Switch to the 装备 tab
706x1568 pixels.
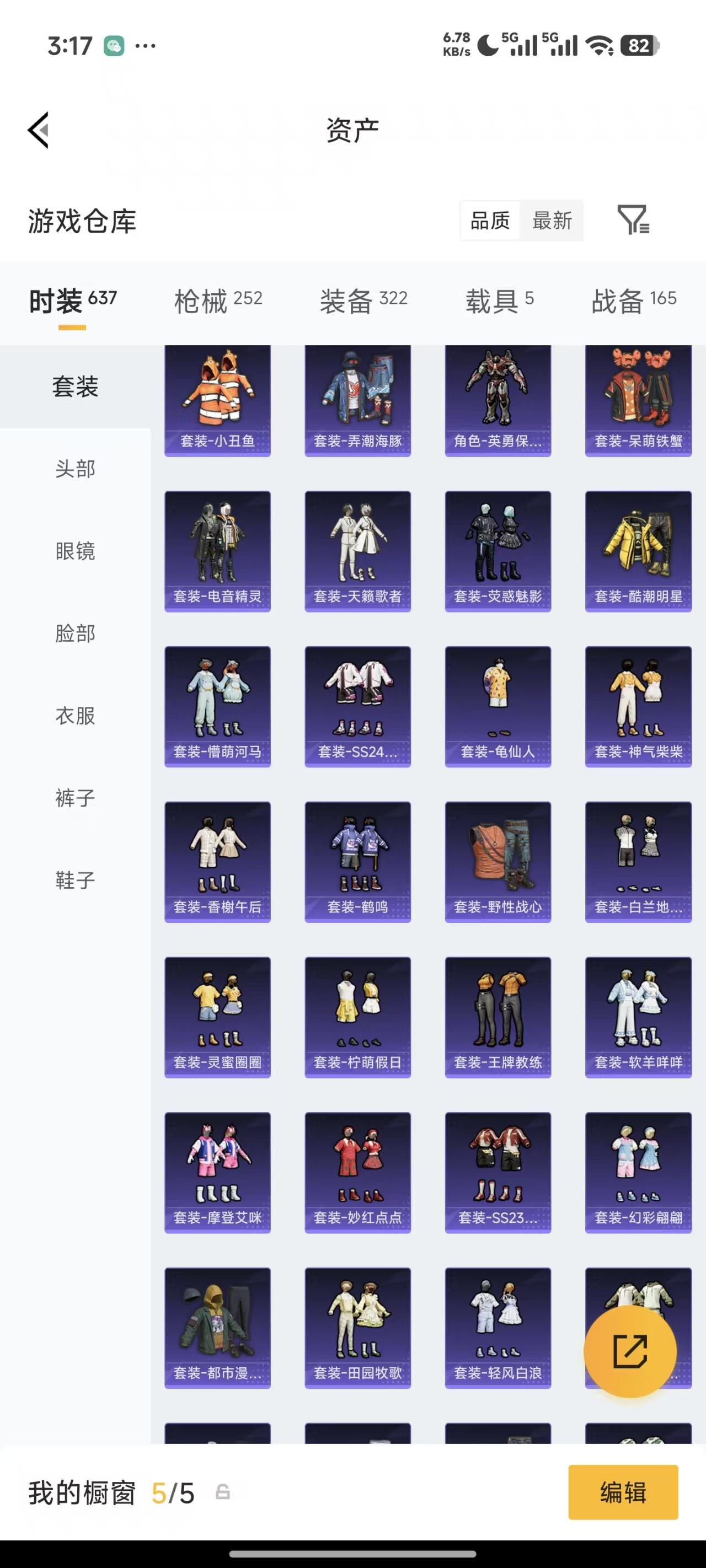coord(363,299)
